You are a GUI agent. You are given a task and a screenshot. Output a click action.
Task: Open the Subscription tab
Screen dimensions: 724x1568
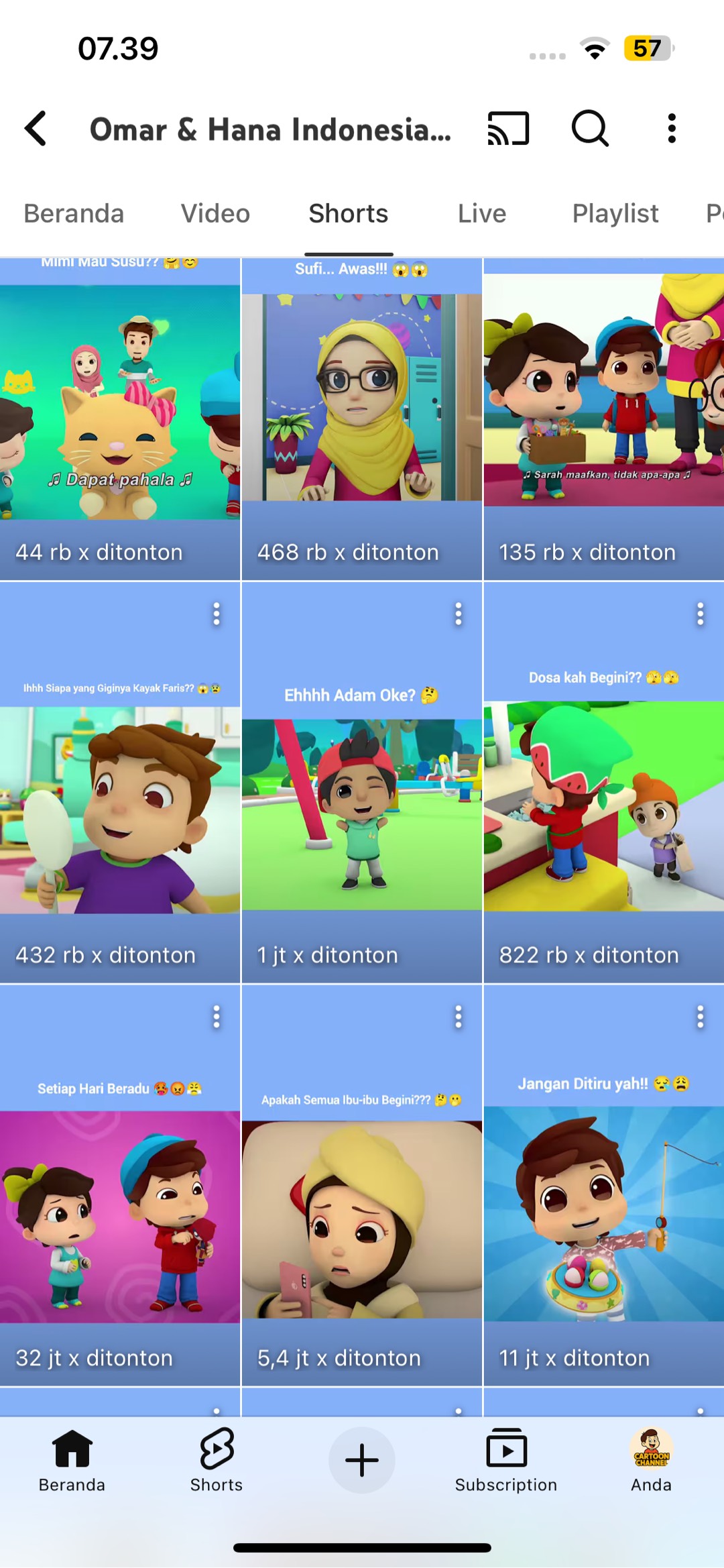[x=506, y=1461]
